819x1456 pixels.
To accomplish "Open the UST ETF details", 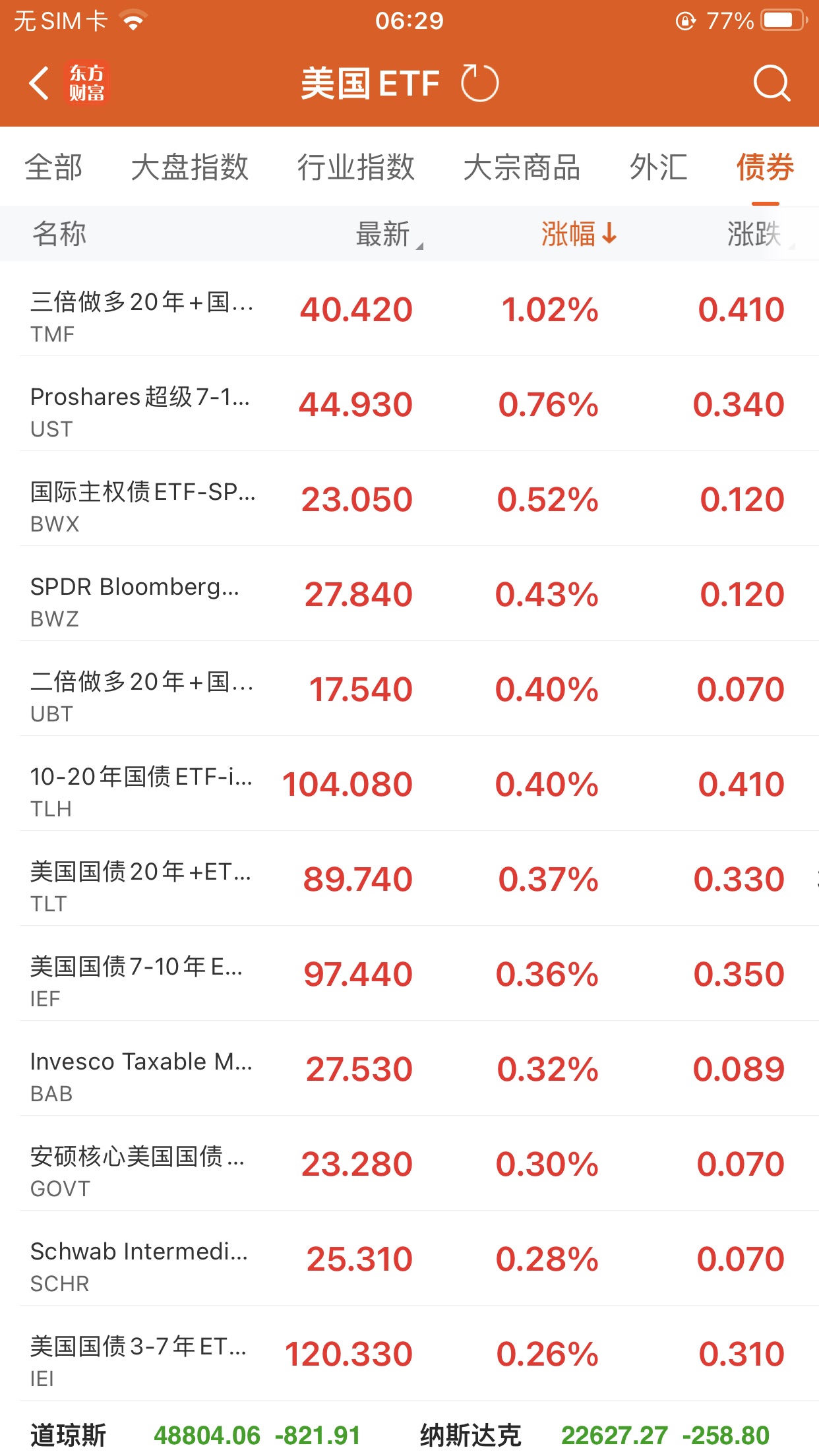I will pos(409,405).
